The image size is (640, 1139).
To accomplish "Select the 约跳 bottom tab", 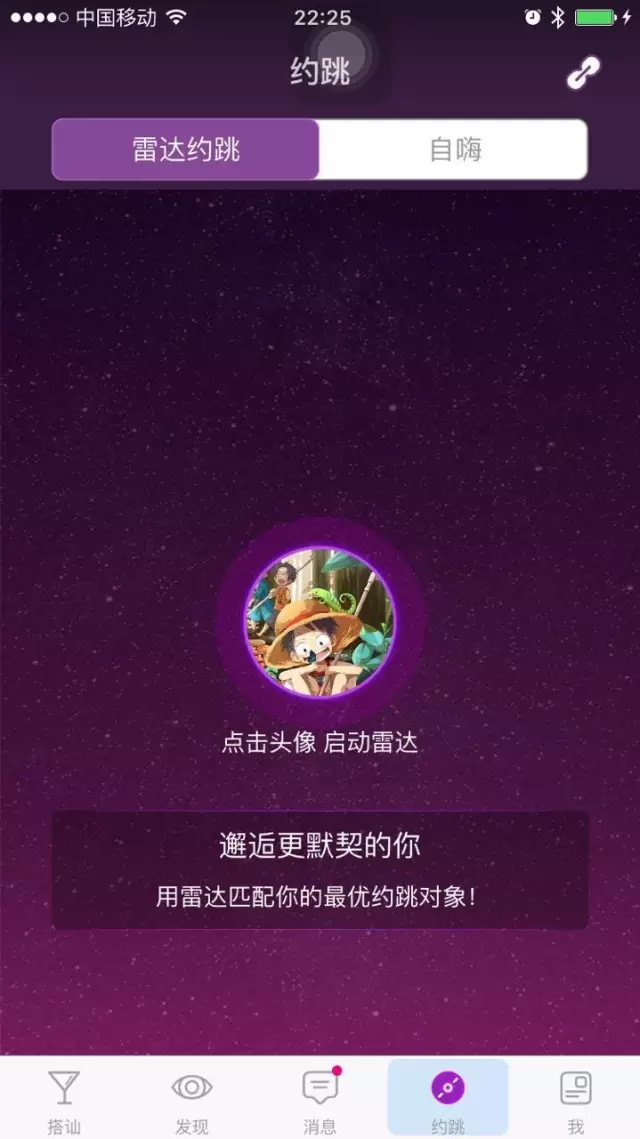I will point(448,1098).
